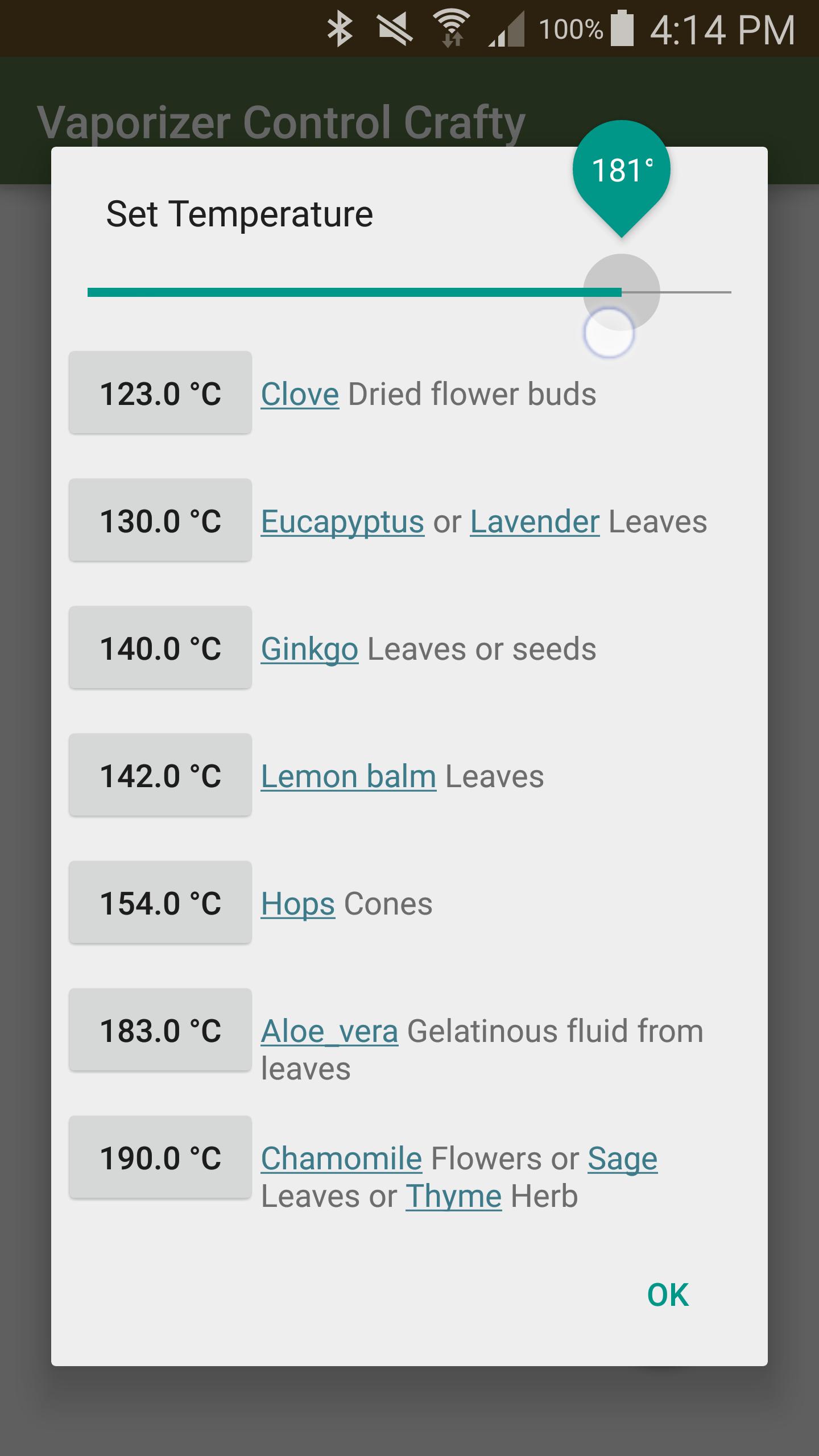Apply the 154.0 °C Hops preset
This screenshot has width=819, height=1456.
click(x=160, y=903)
